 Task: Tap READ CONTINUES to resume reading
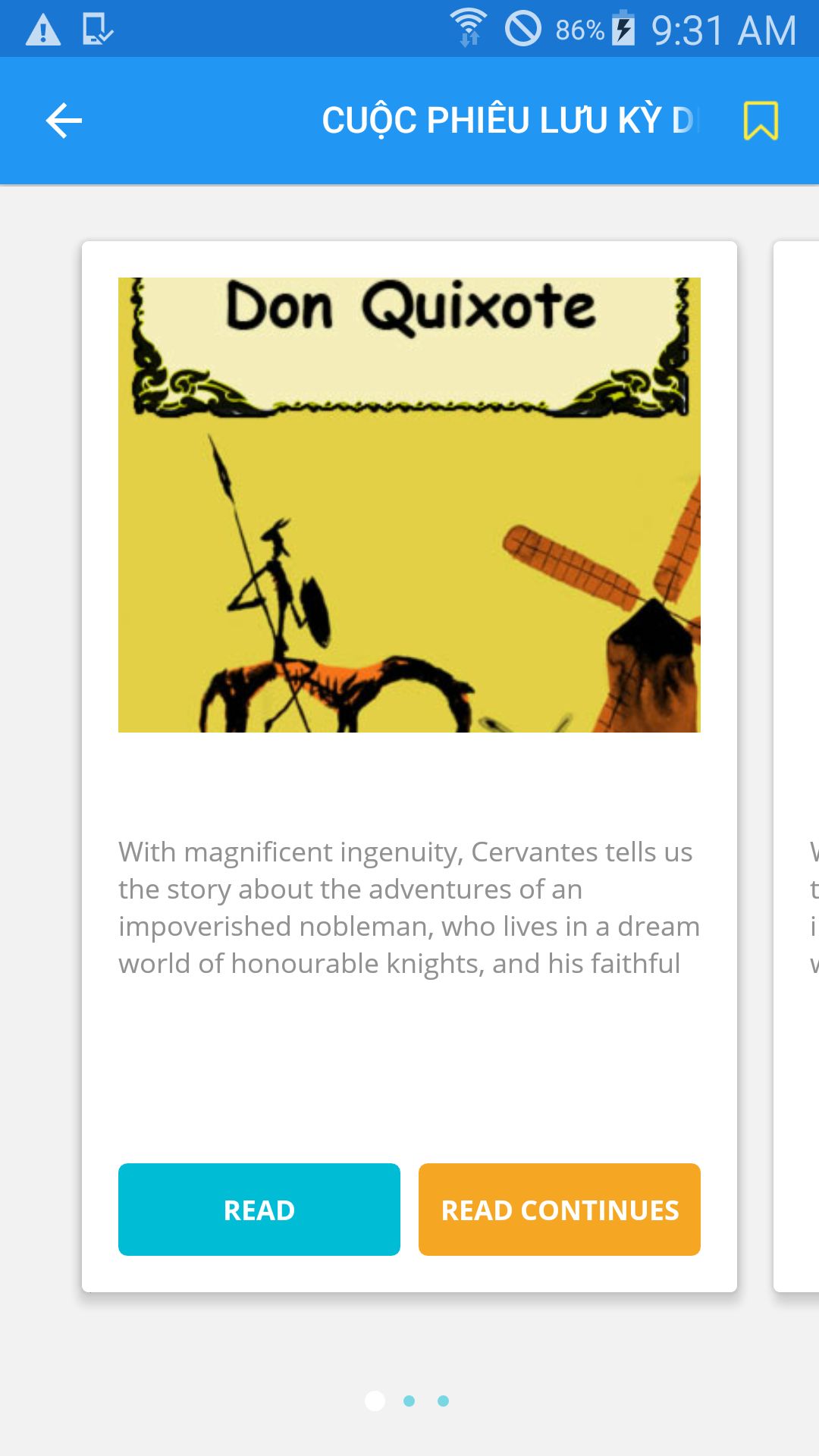(x=559, y=1210)
